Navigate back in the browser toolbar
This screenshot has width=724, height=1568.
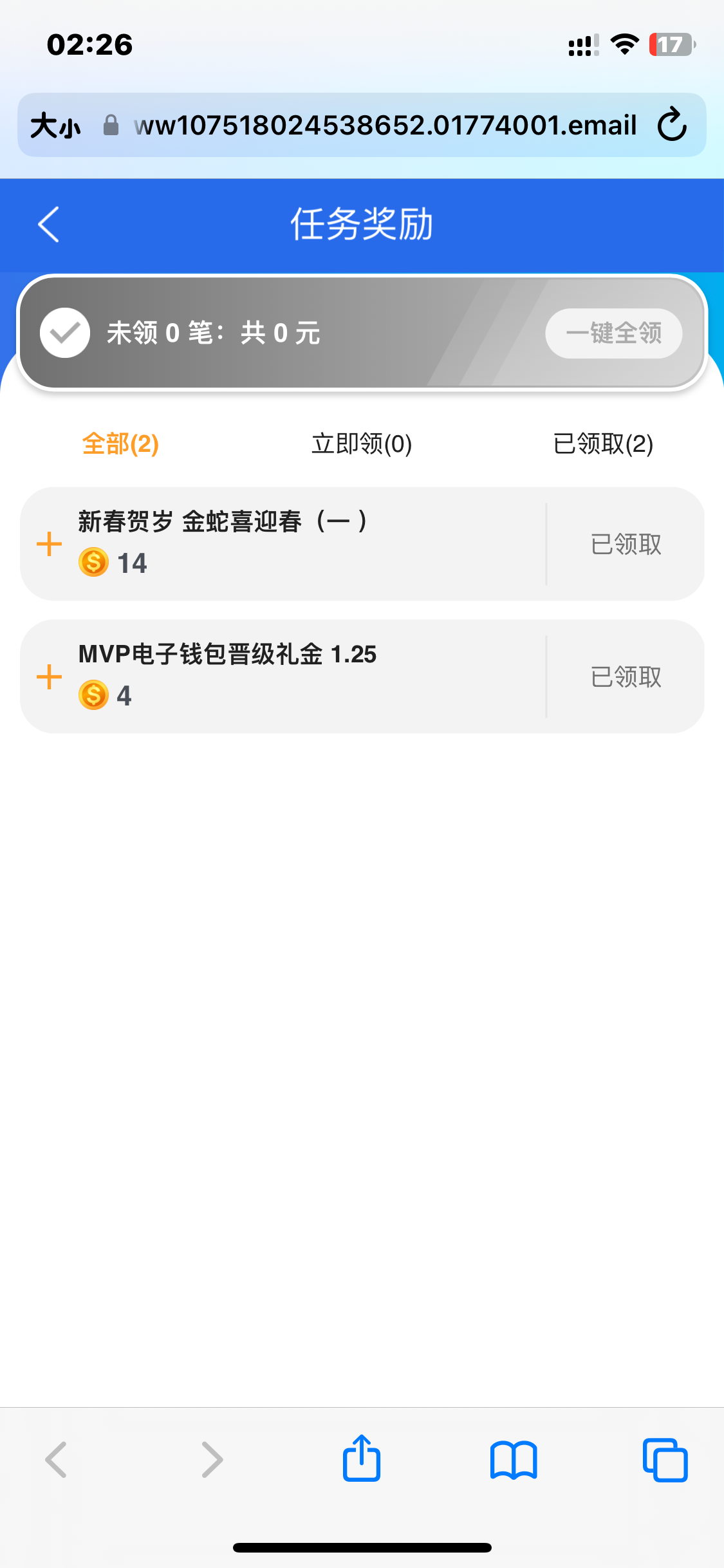[57, 1460]
